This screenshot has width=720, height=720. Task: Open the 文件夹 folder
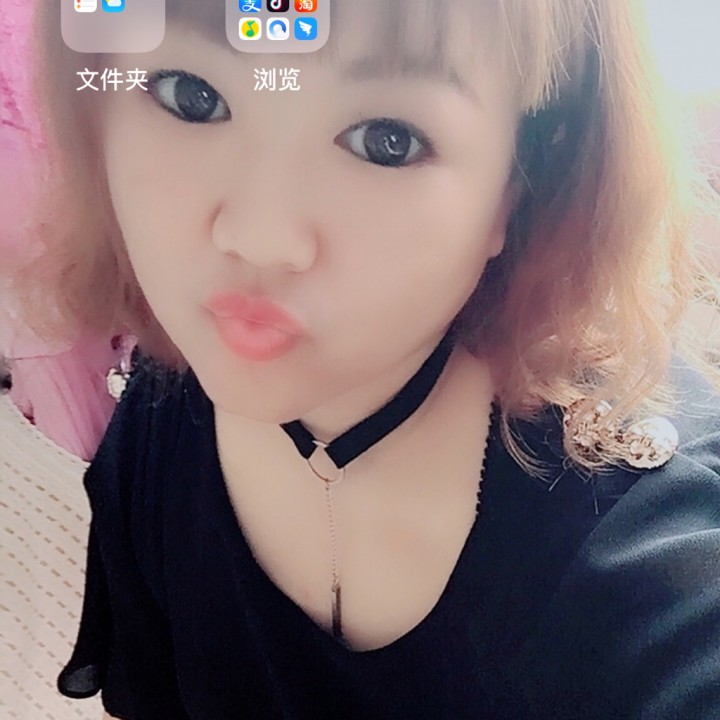(x=112, y=22)
